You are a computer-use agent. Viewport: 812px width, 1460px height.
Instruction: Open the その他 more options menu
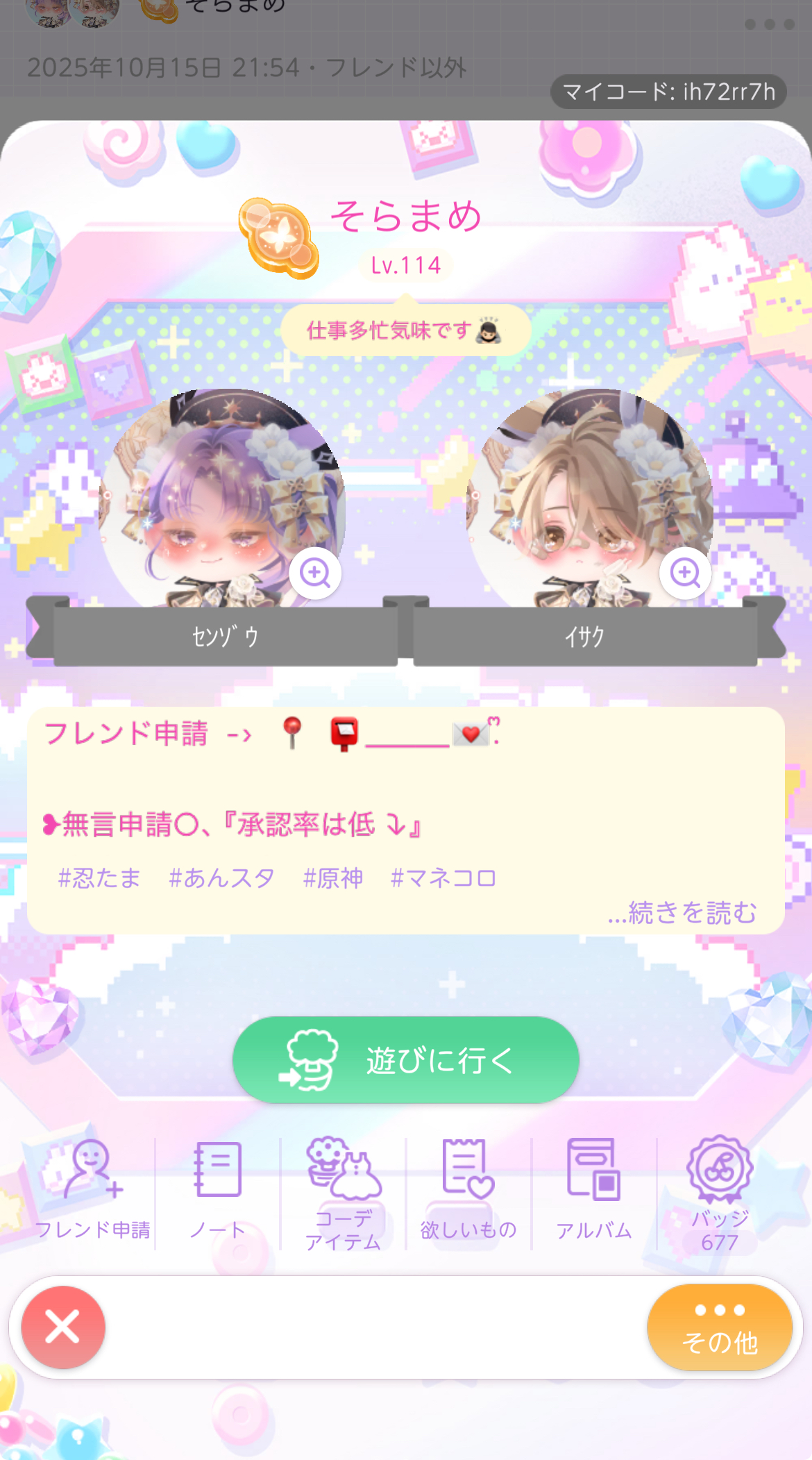coord(720,1327)
